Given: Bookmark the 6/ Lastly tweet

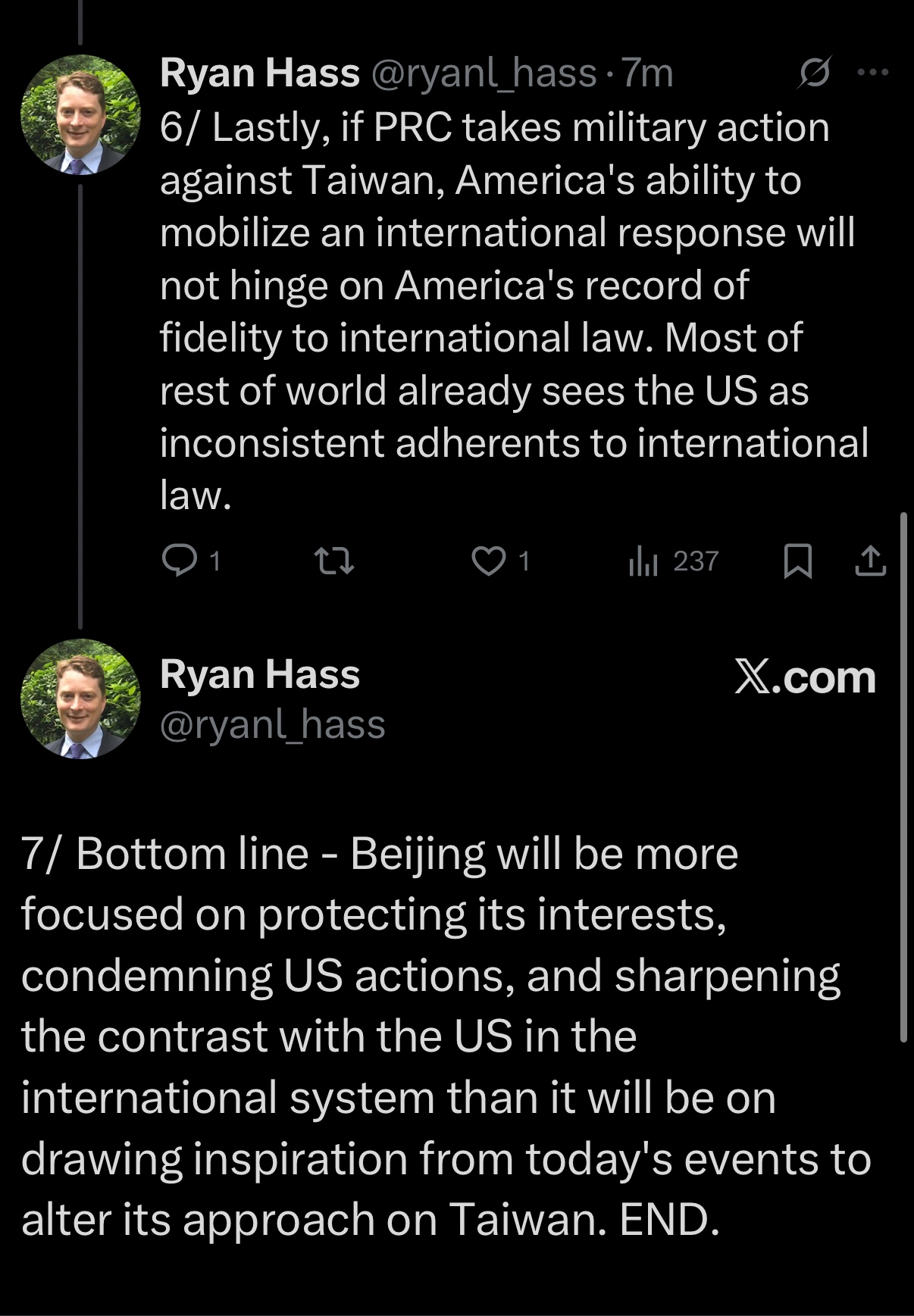Looking at the screenshot, I should tap(797, 561).
